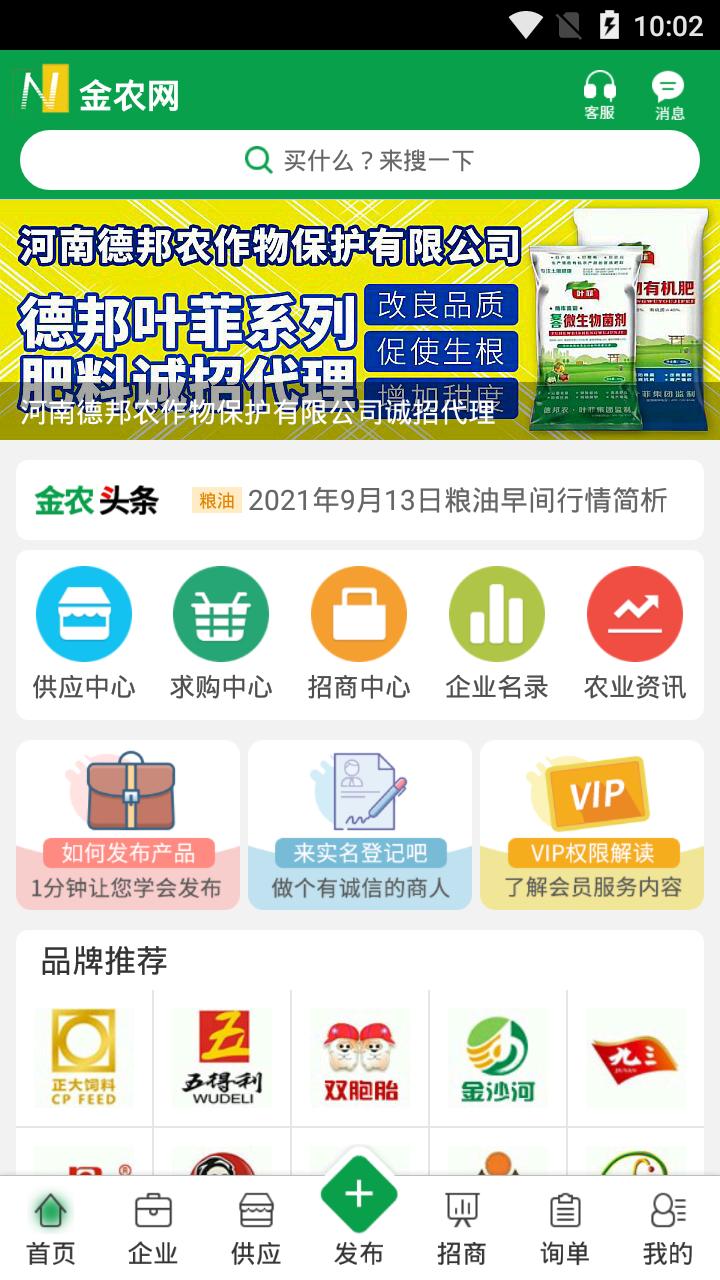The height and width of the screenshot is (1280, 720).
Task: Open the 河南德邦 fertilizer banner advertisement
Action: (x=360, y=320)
